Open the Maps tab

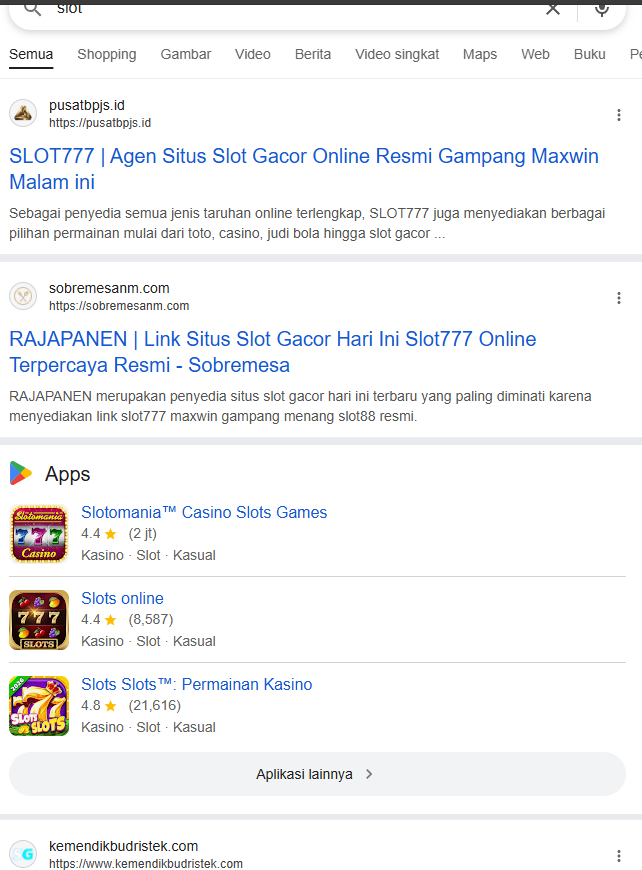point(480,54)
